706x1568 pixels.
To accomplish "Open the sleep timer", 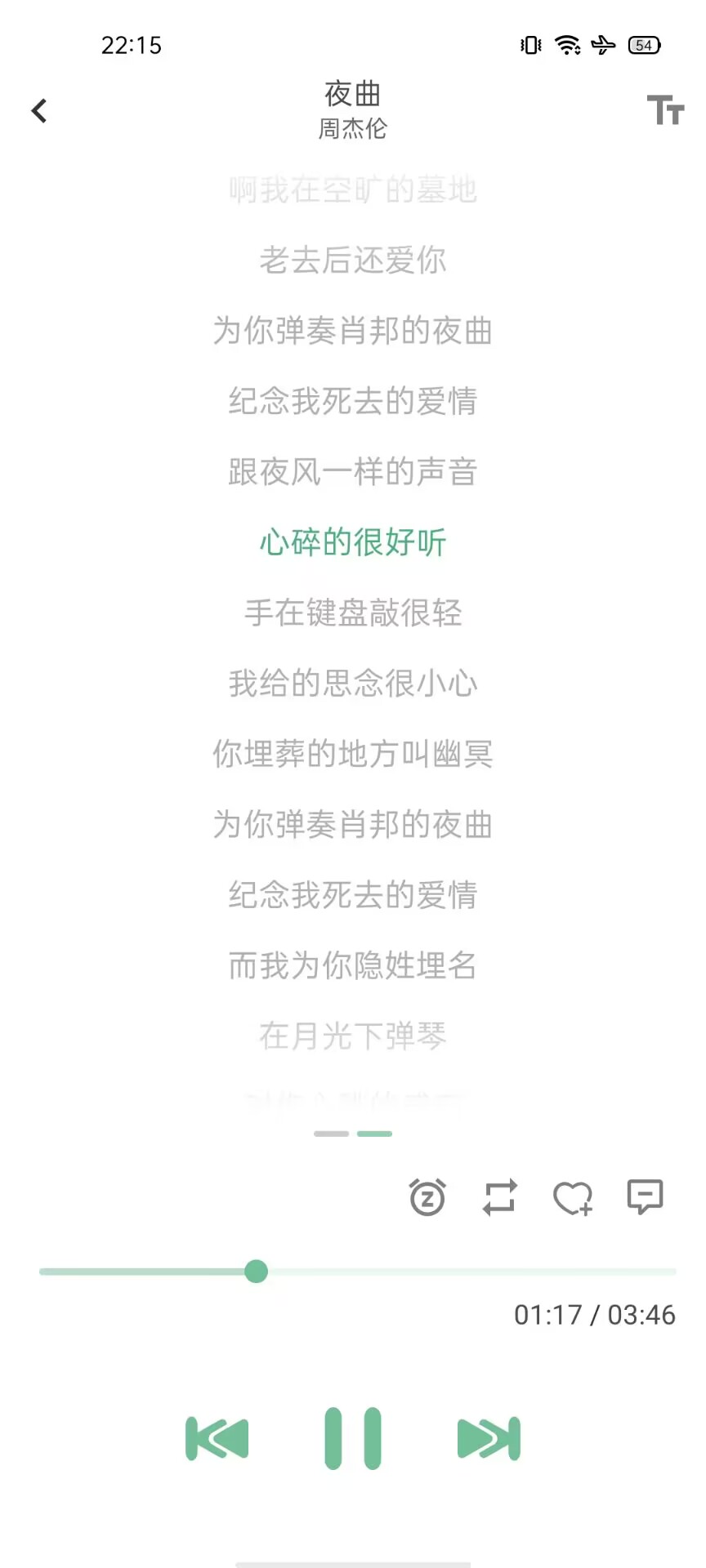I will point(427,1198).
